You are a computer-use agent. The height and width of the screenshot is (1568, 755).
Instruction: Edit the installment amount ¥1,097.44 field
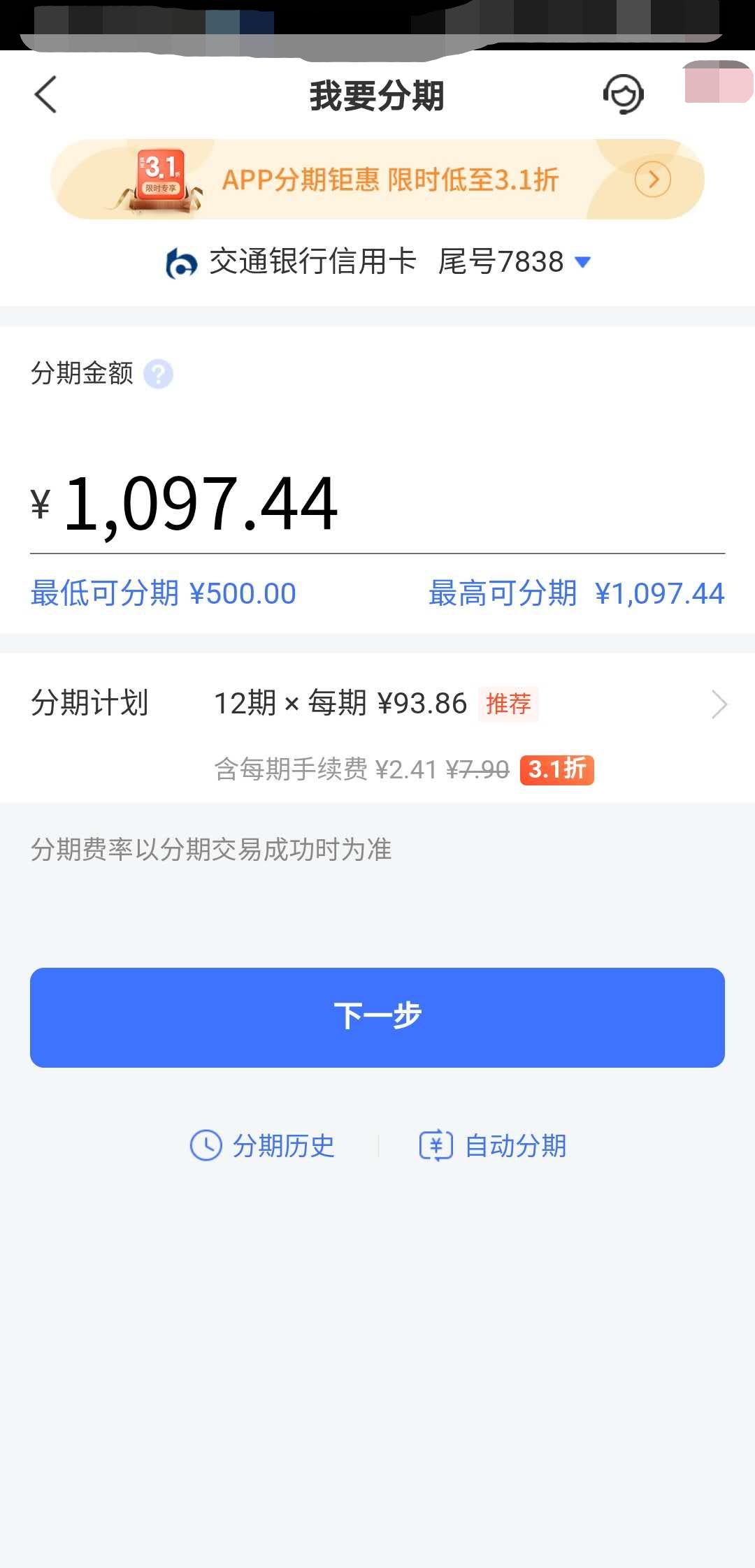point(377,503)
